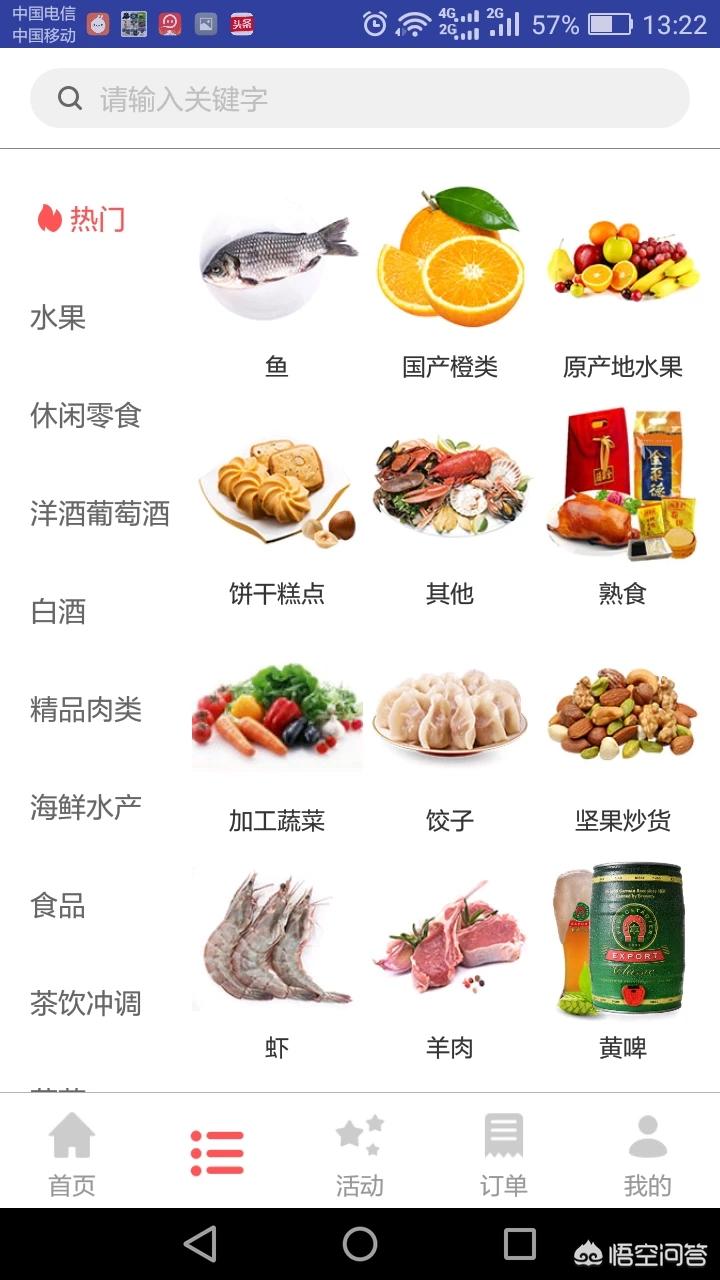Image resolution: width=720 pixels, height=1280 pixels.
Task: Switch to the 首页 tab
Action: pyautogui.click(x=72, y=1155)
